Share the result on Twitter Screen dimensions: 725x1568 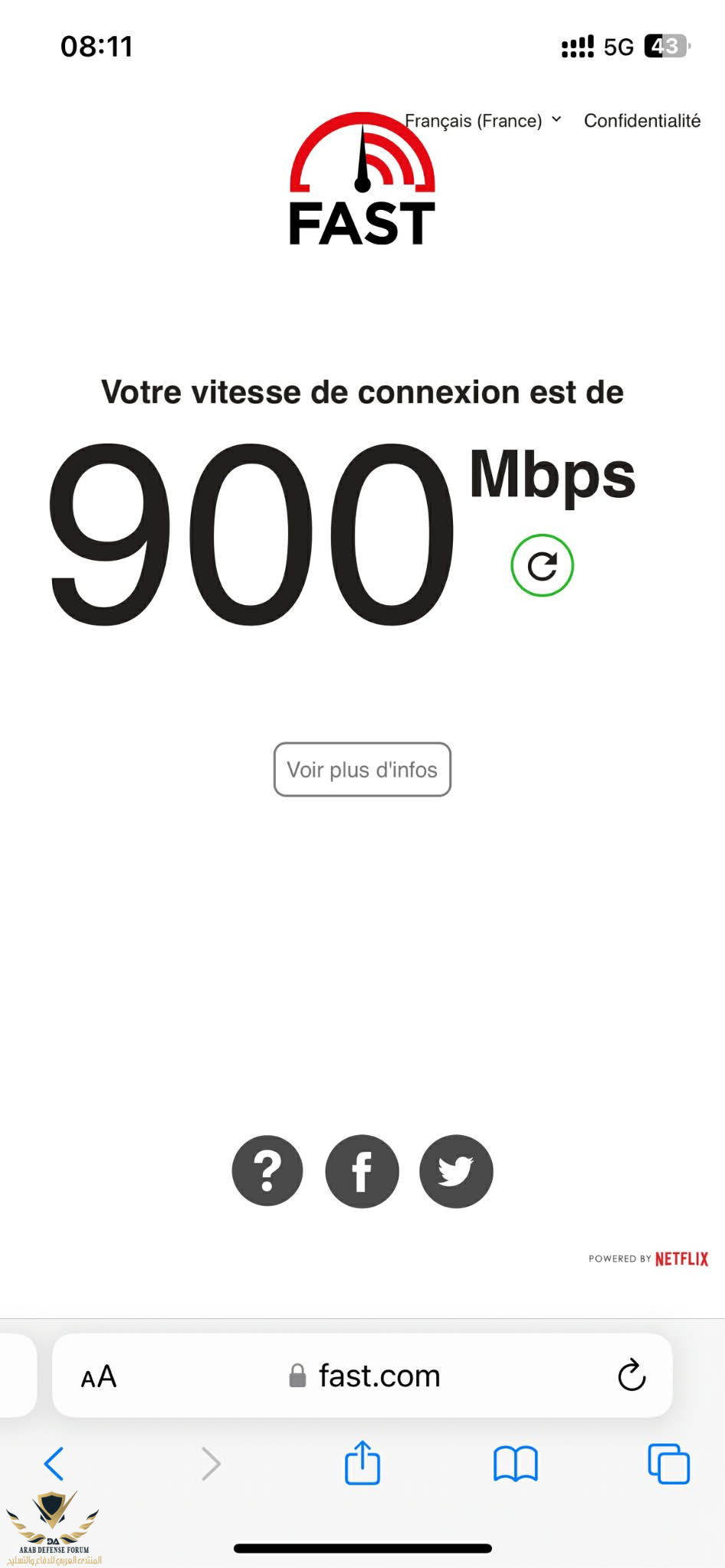(x=456, y=1171)
